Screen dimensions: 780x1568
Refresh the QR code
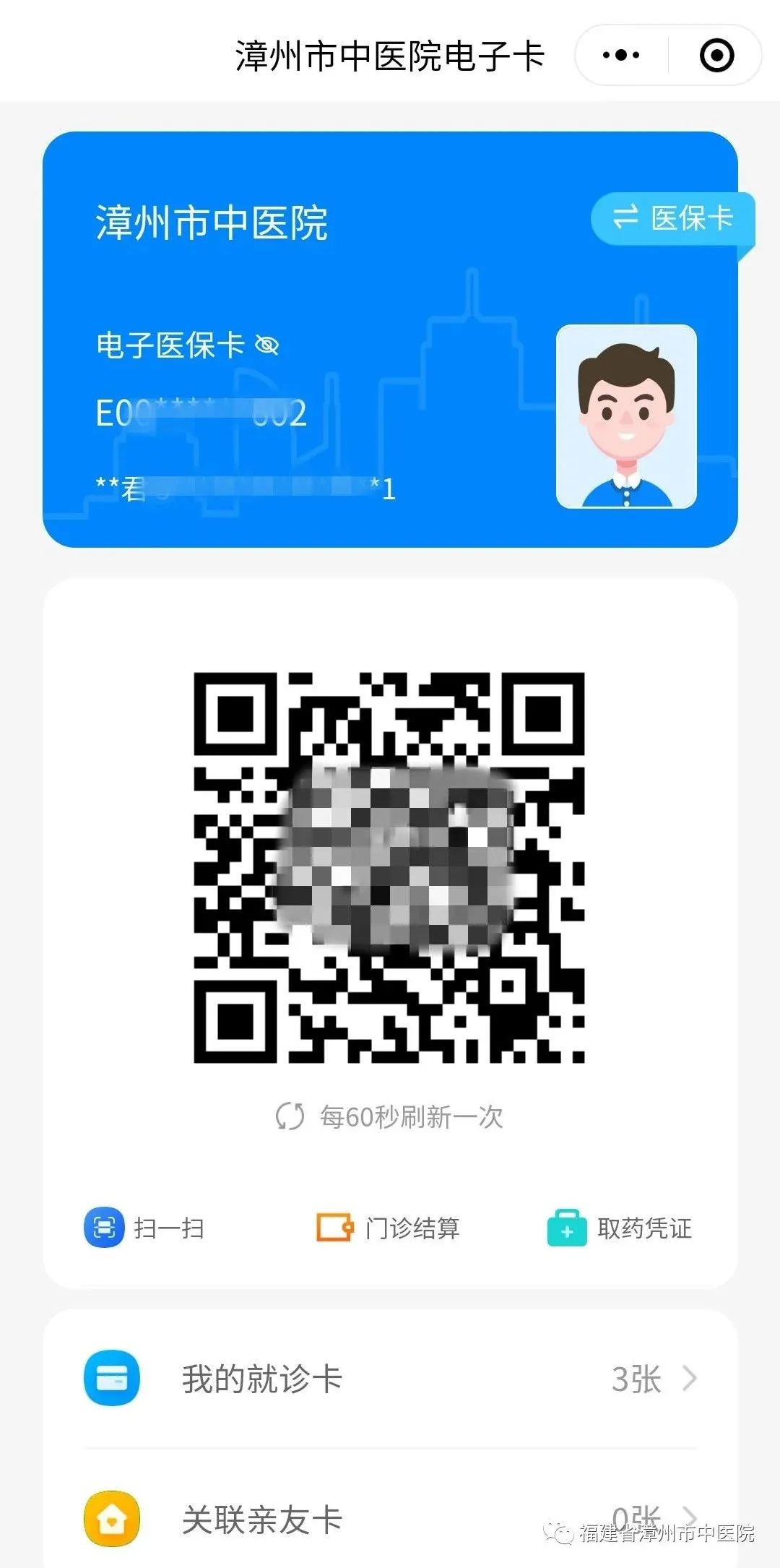tap(290, 1116)
